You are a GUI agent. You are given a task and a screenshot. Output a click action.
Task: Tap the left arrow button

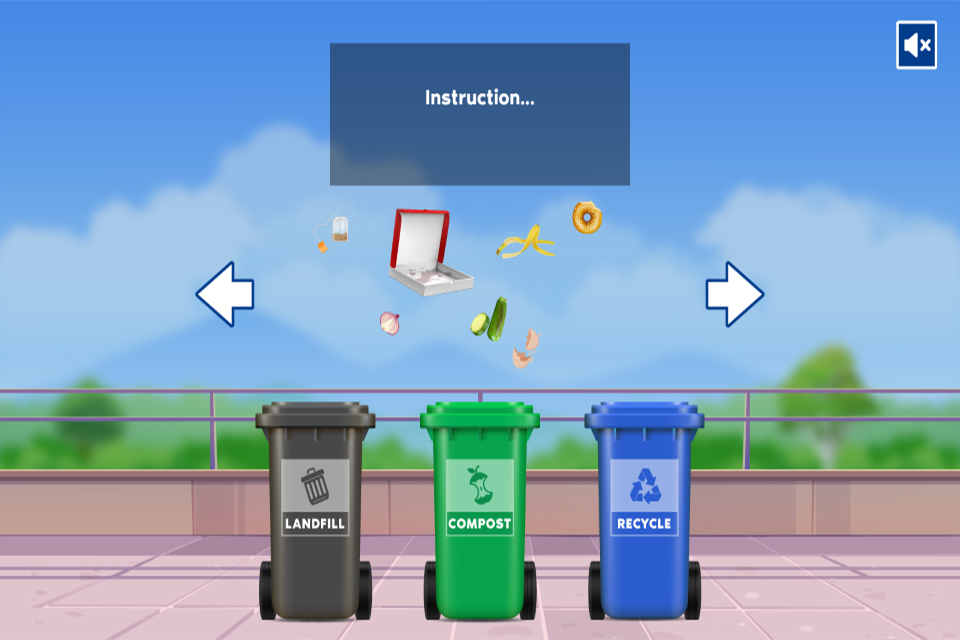[225, 294]
